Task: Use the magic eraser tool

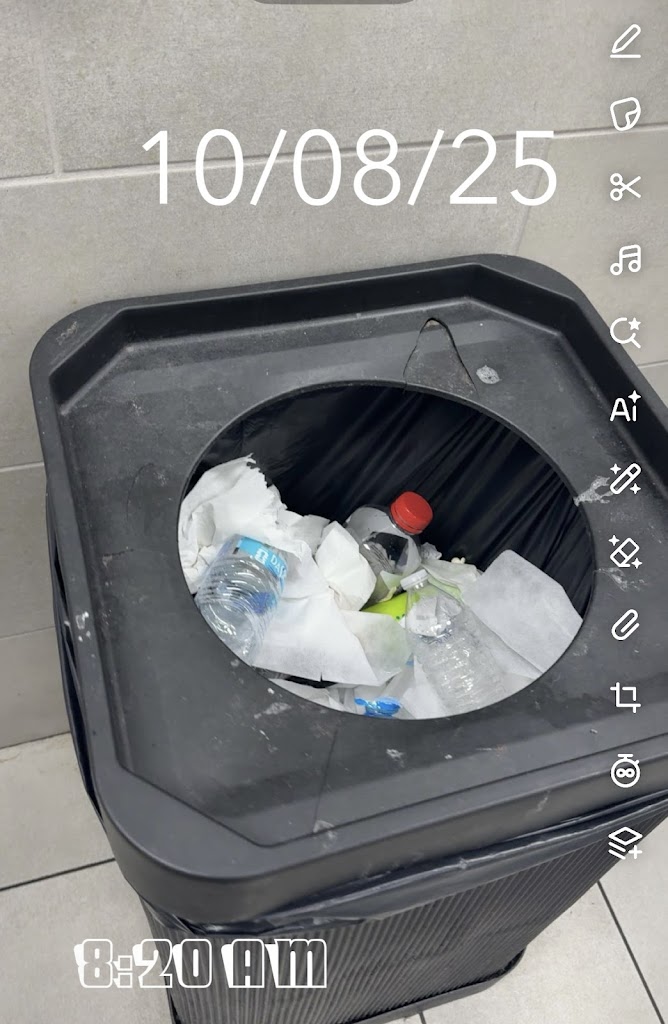Action: coord(625,553)
